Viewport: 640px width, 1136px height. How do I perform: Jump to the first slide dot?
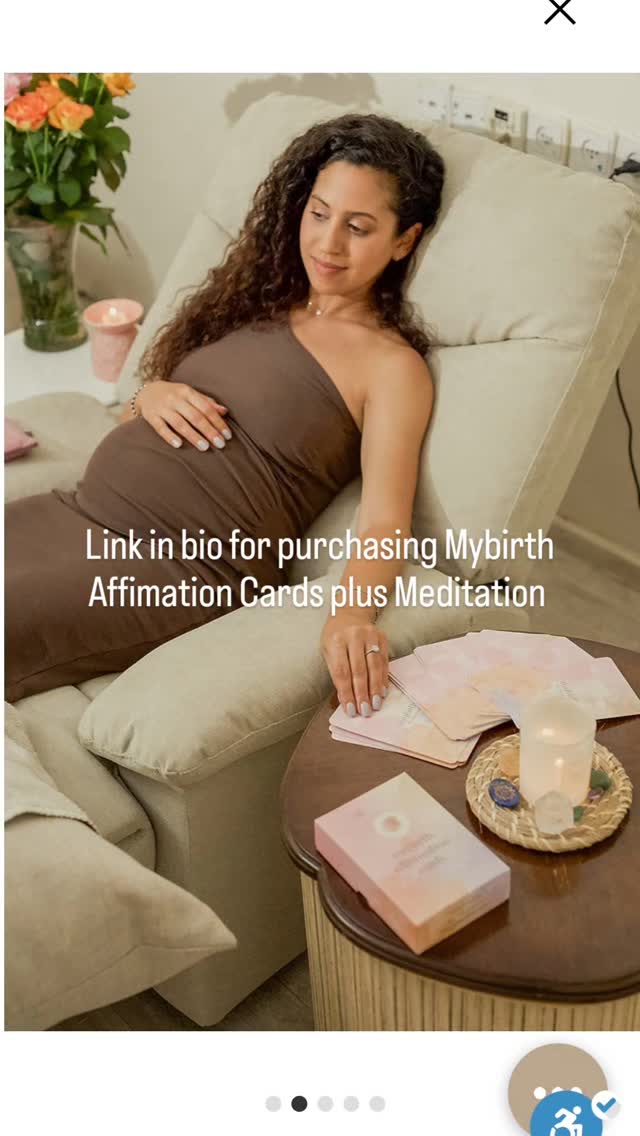tap(273, 1103)
